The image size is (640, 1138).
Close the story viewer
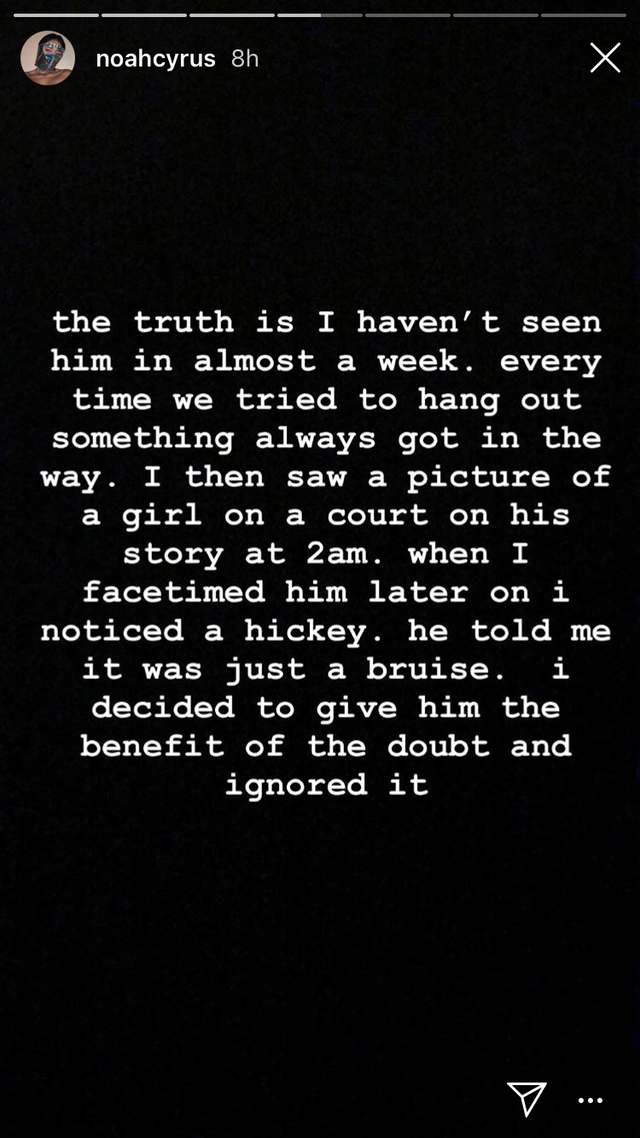605,58
